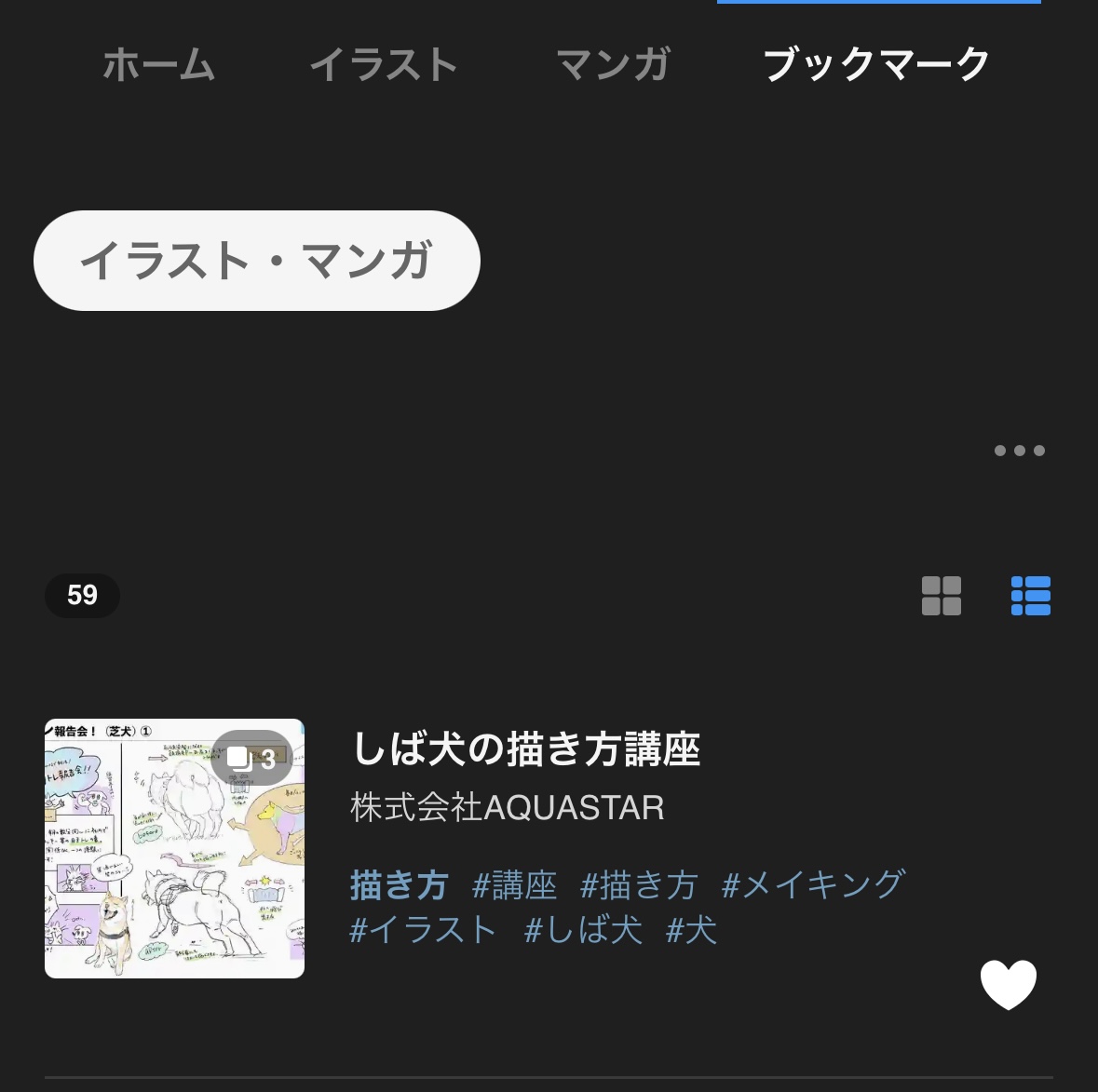Open the #講座 tag
The width and height of the screenshot is (1098, 1092).
(514, 885)
